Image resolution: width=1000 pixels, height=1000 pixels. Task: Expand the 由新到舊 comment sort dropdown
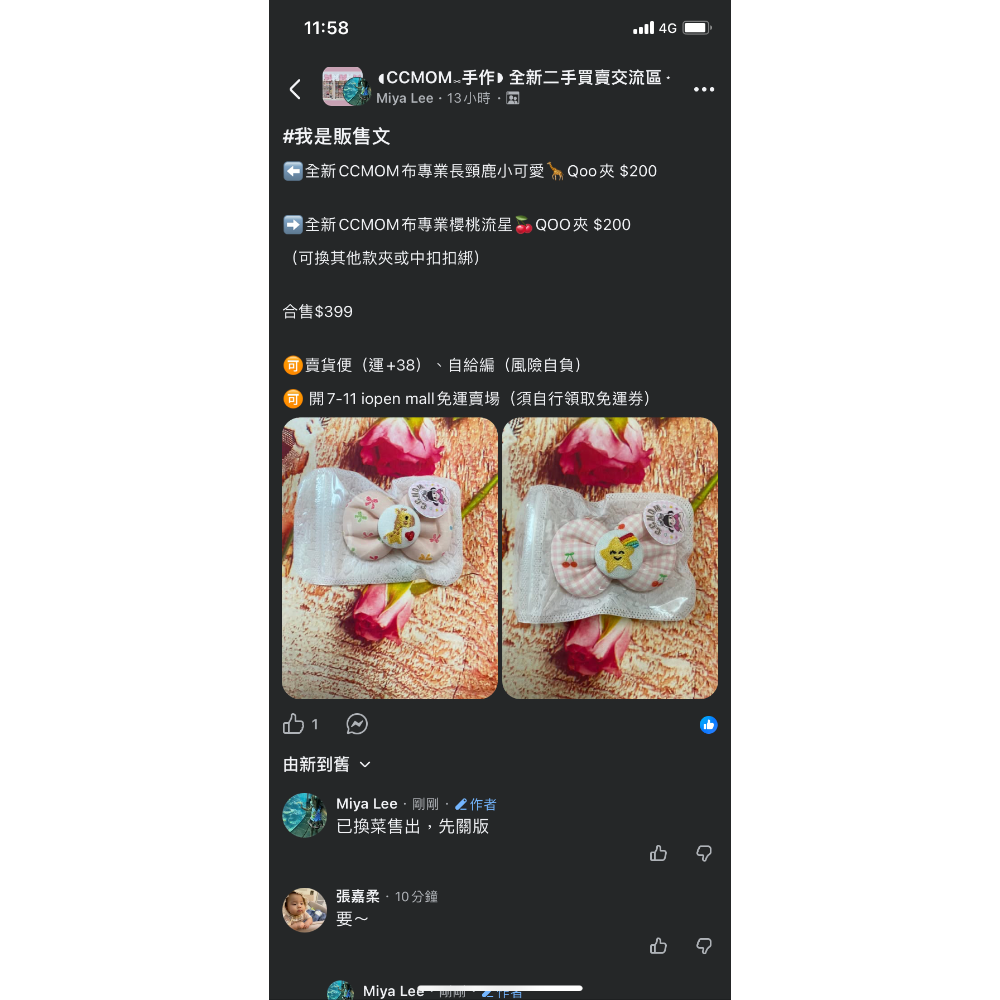pos(327,764)
